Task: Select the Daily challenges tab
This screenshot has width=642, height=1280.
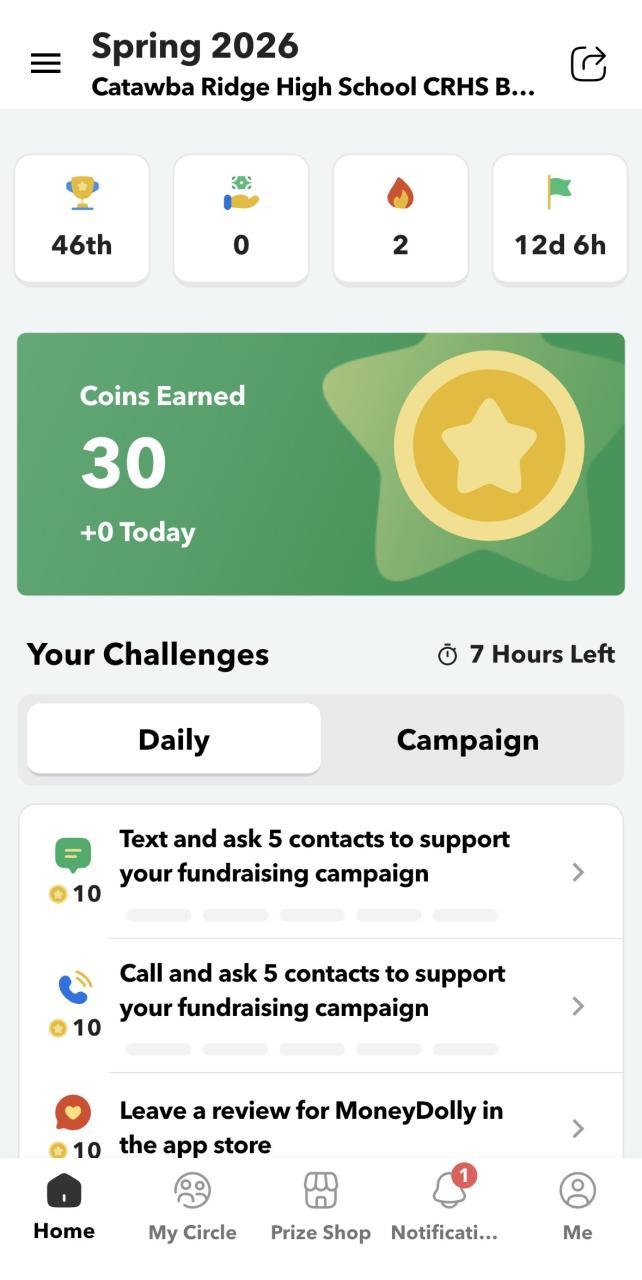Action: pos(174,740)
